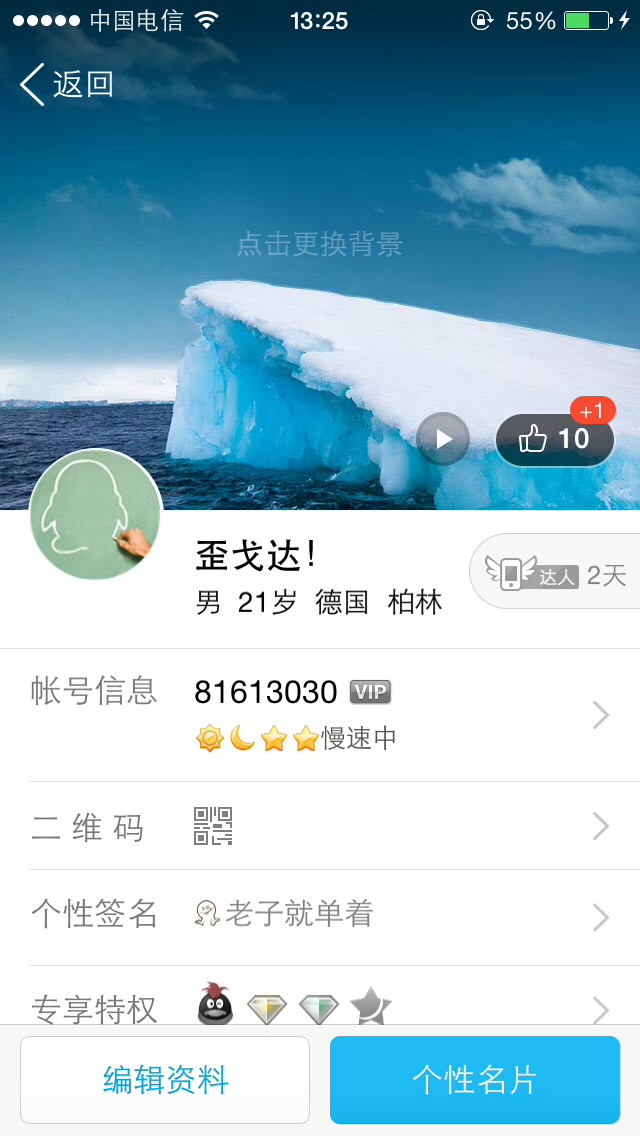Open 个性名片 settings
Image resolution: width=640 pixels, height=1136 pixels.
click(475, 1079)
